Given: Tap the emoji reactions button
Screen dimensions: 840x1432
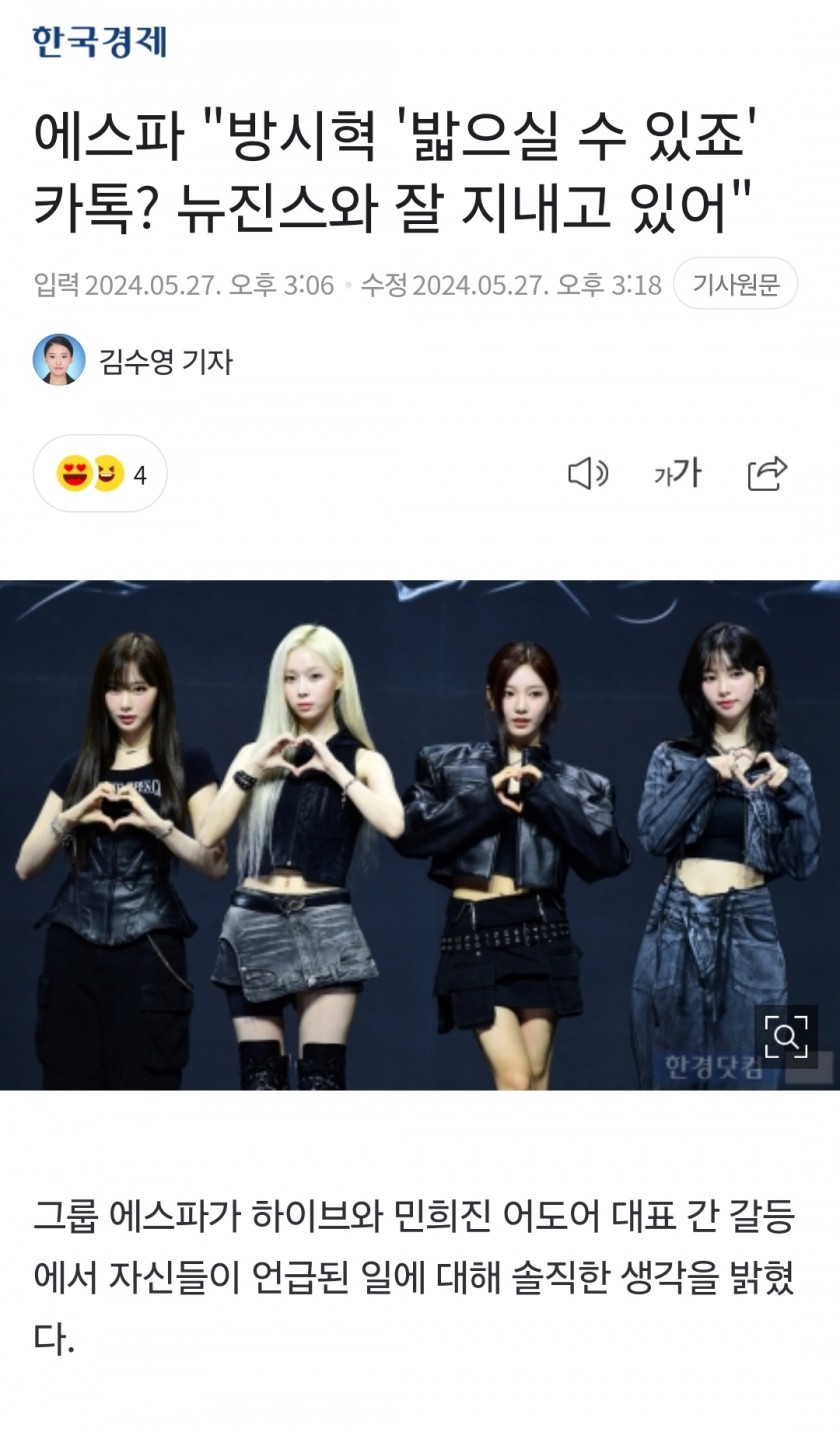Looking at the screenshot, I should 100,474.
